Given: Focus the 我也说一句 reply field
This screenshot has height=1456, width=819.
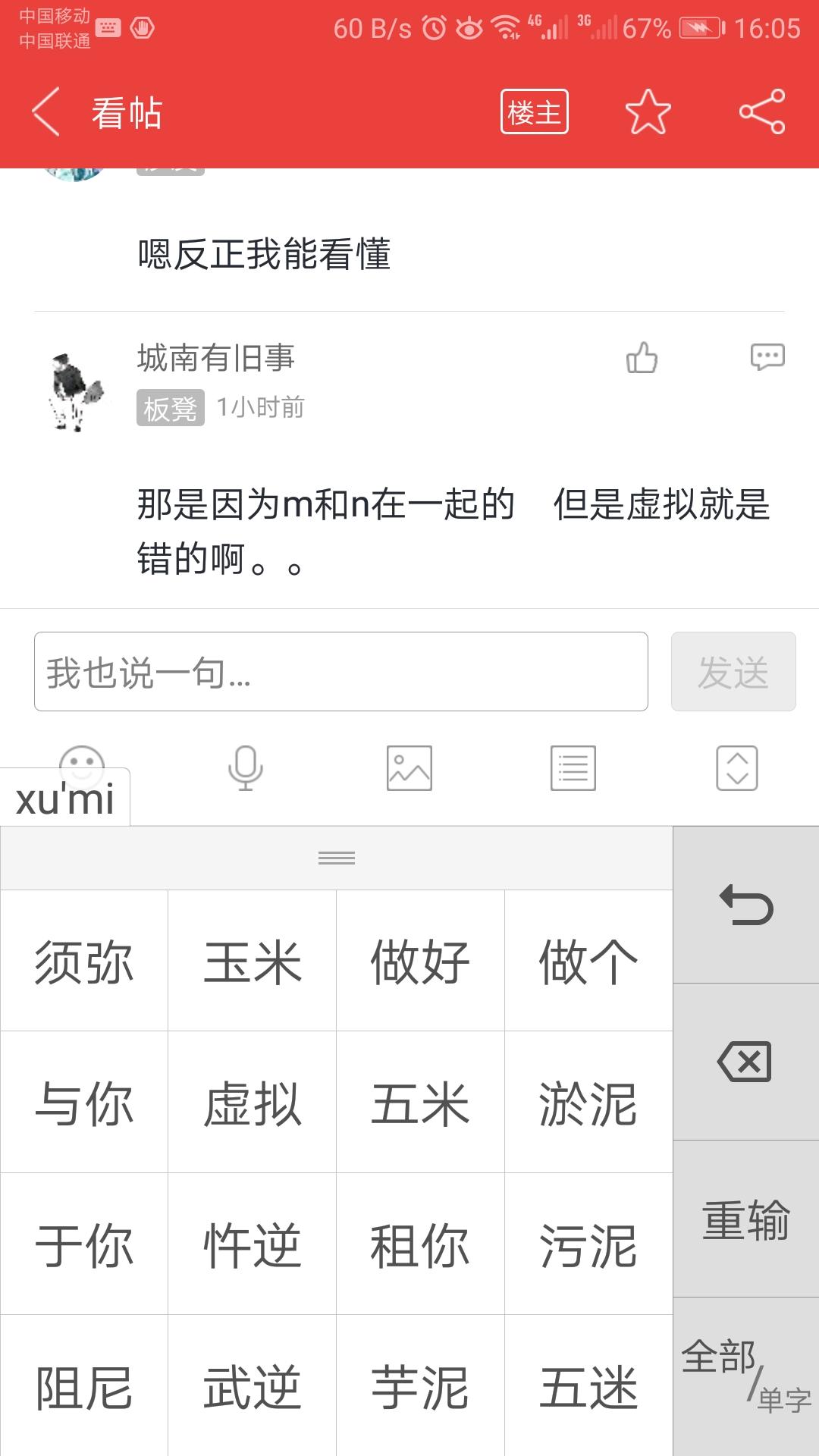Looking at the screenshot, I should coord(341,672).
